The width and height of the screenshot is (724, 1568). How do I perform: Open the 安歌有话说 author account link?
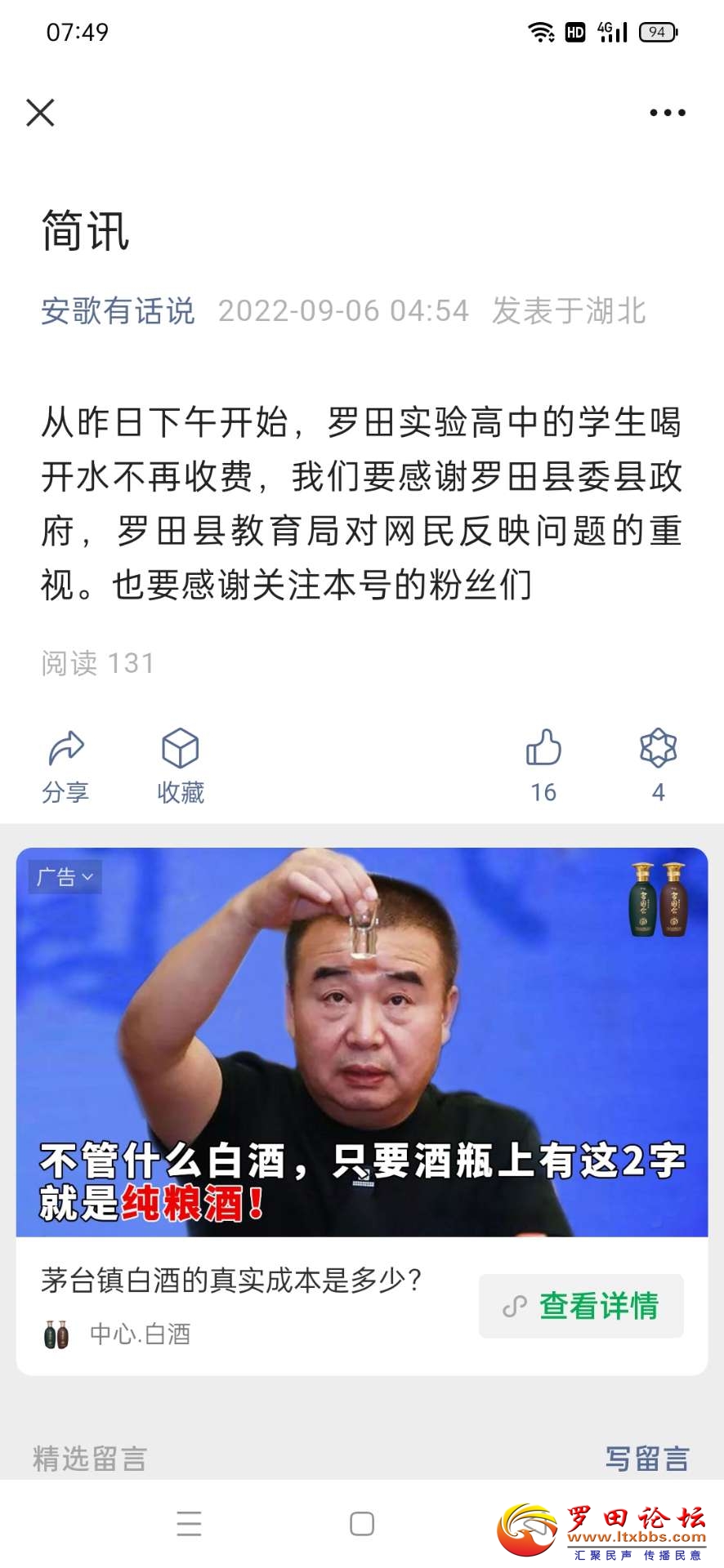pyautogui.click(x=118, y=311)
